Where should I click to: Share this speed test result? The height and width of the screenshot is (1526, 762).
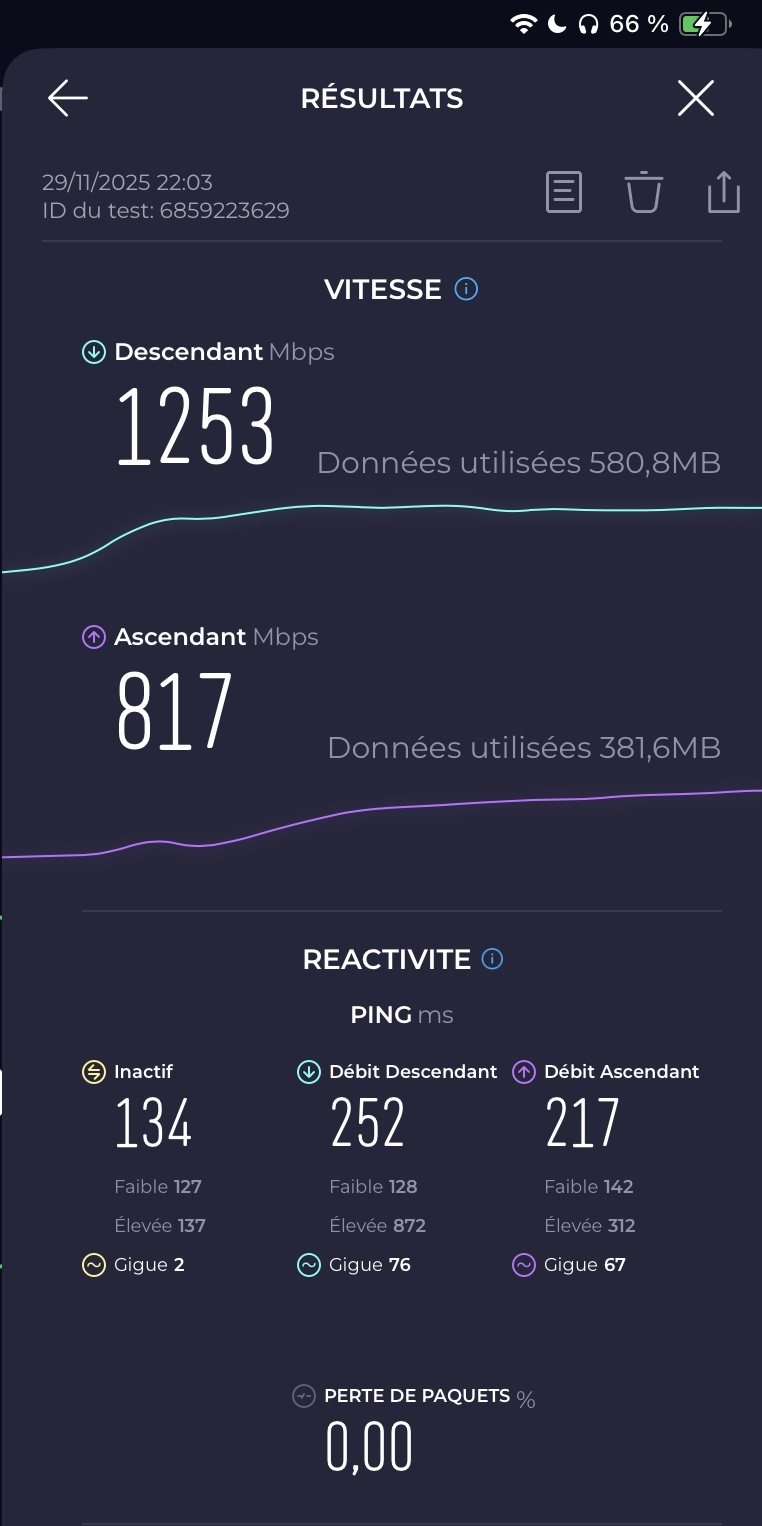coord(724,191)
